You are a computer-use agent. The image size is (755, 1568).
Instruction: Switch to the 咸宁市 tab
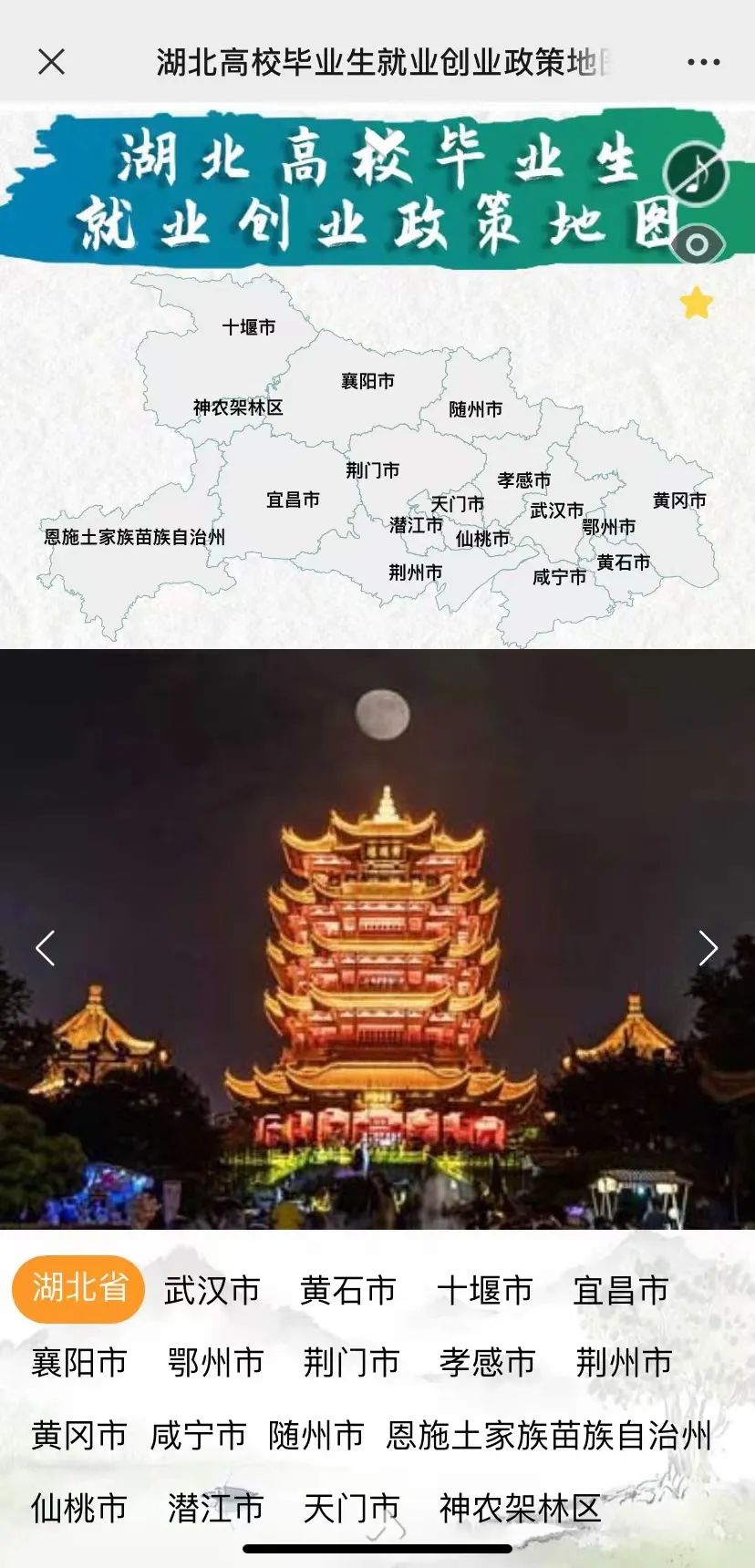(198, 1435)
